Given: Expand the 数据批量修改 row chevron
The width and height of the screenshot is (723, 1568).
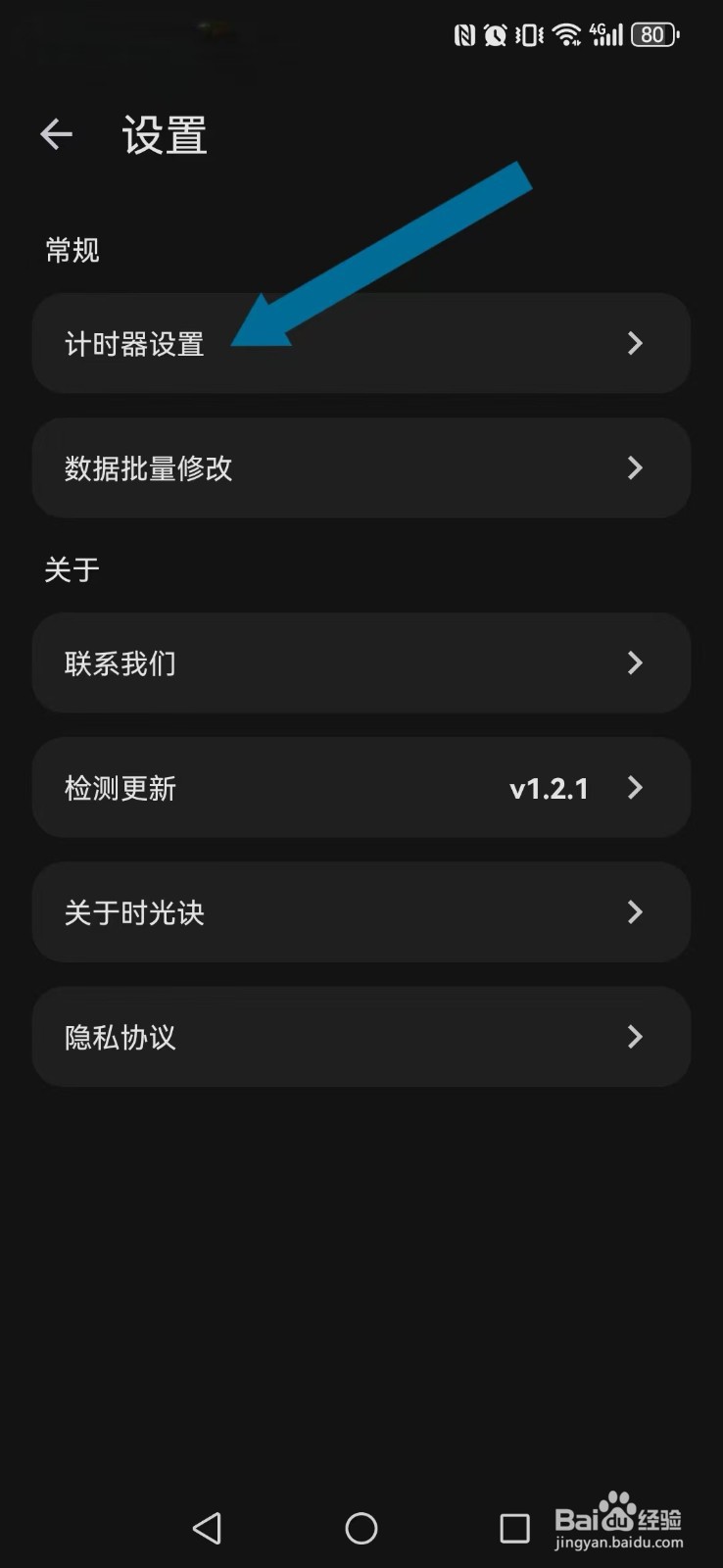Looking at the screenshot, I should tap(635, 467).
